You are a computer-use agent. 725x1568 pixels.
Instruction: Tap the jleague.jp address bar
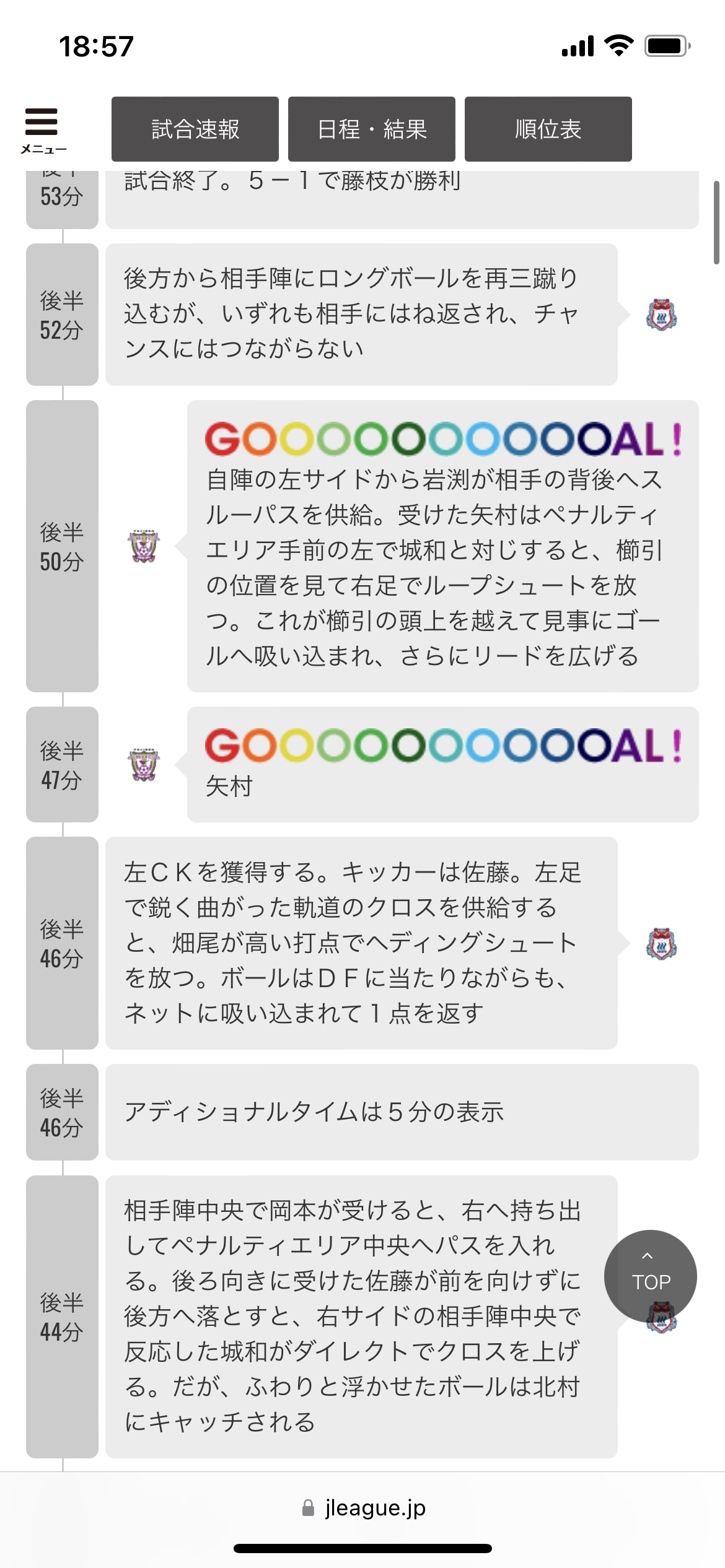[x=364, y=1508]
